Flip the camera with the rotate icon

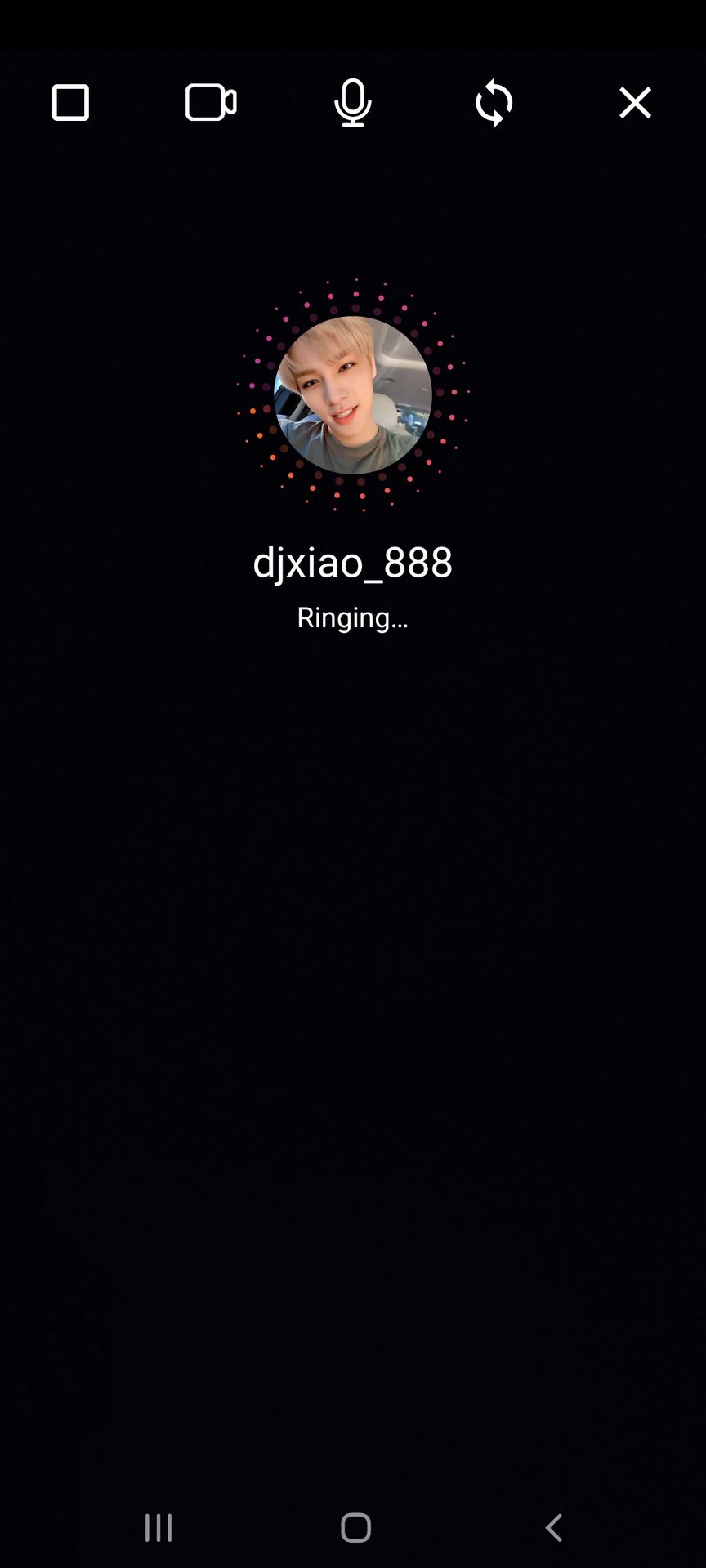click(494, 103)
